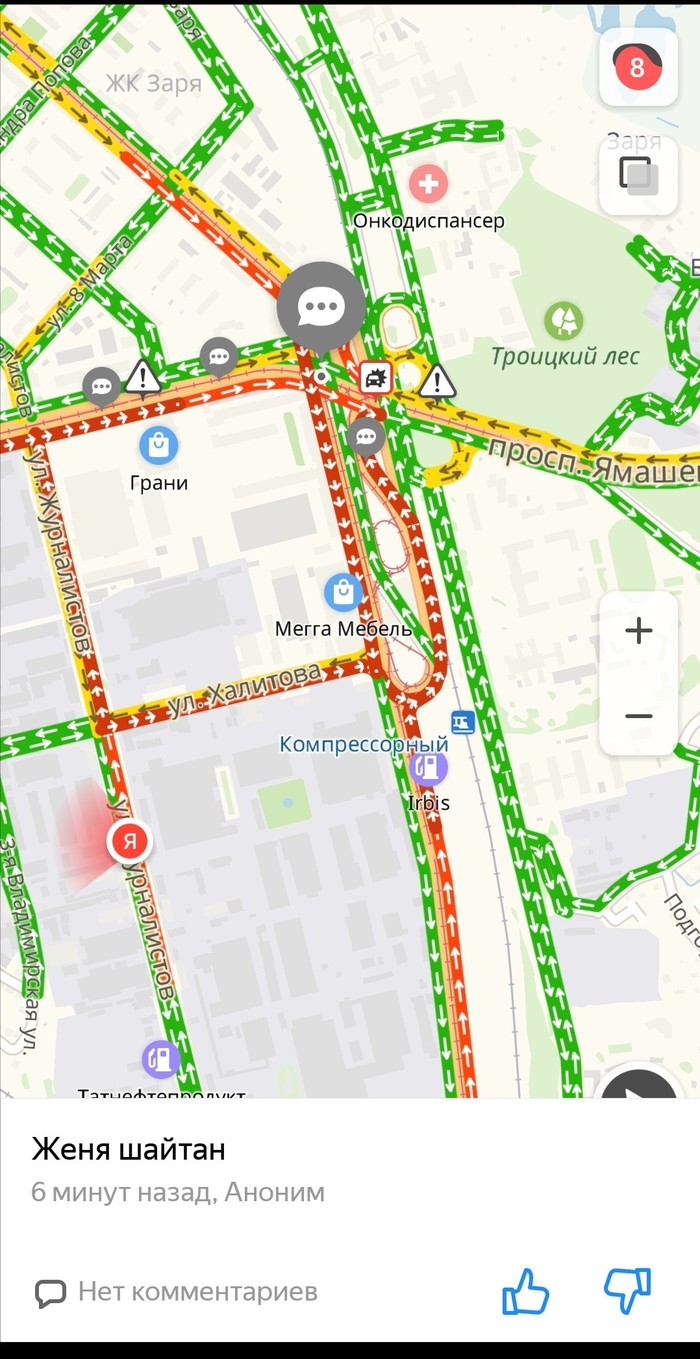Select the Грани shopping marker

click(159, 444)
